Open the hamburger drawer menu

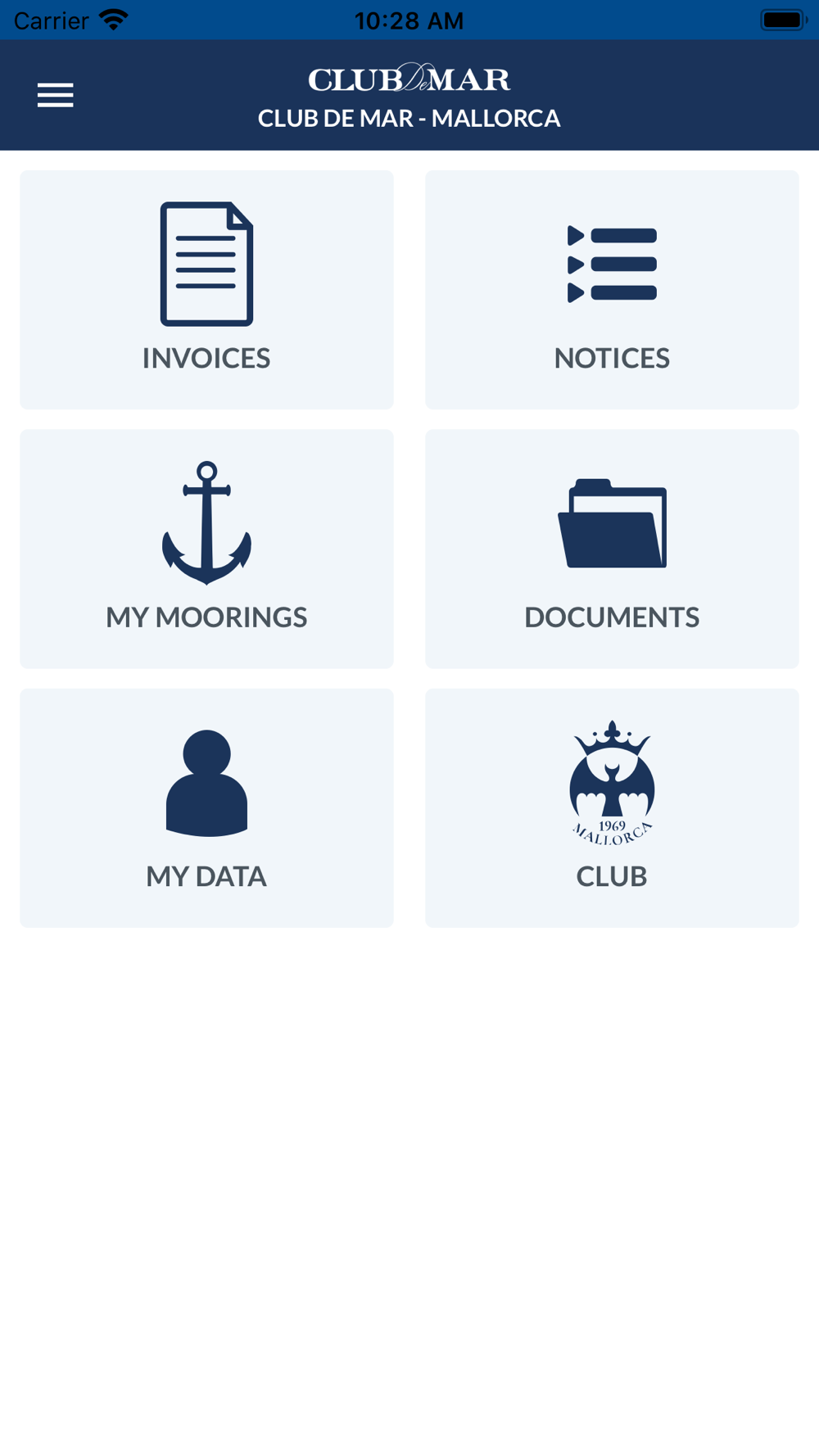point(55,95)
